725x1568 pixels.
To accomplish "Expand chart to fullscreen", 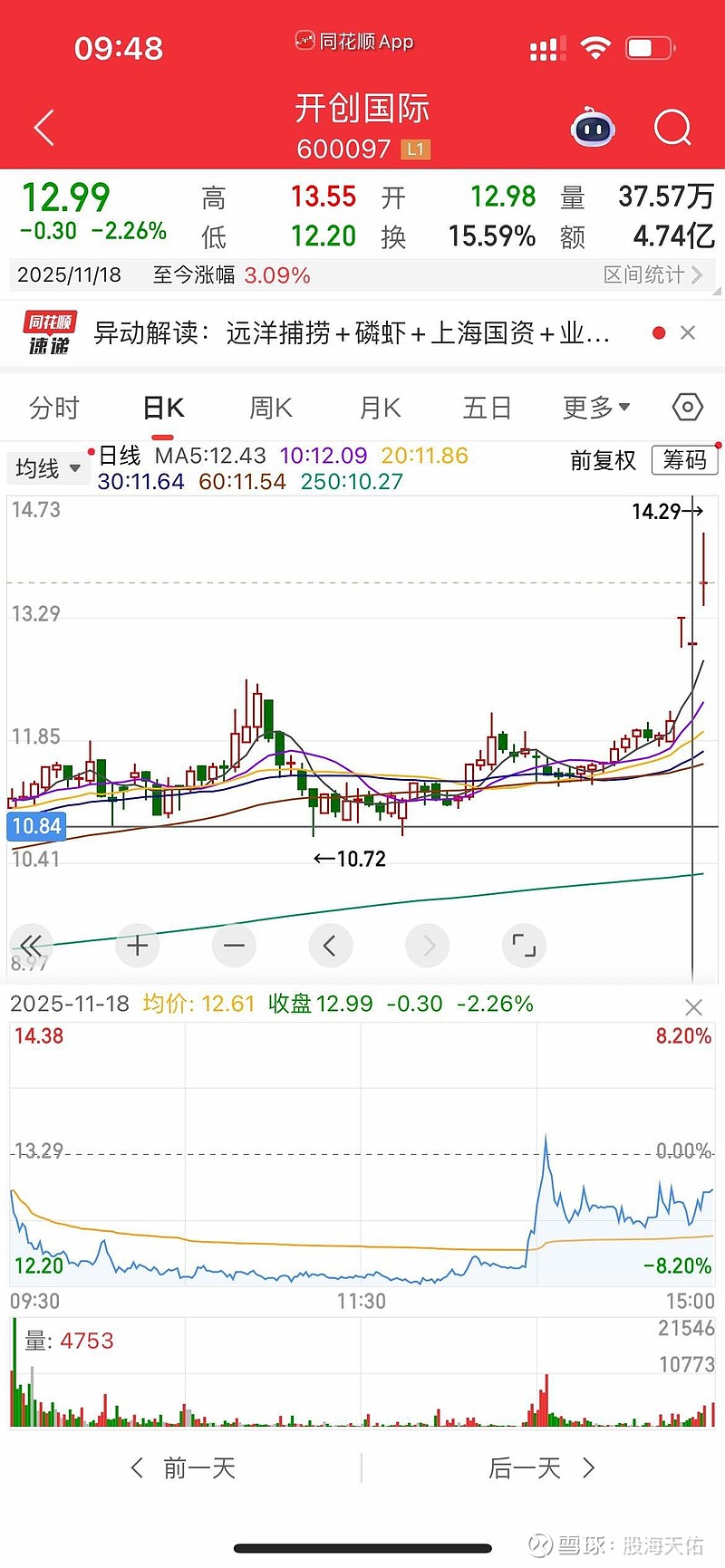I will (524, 947).
